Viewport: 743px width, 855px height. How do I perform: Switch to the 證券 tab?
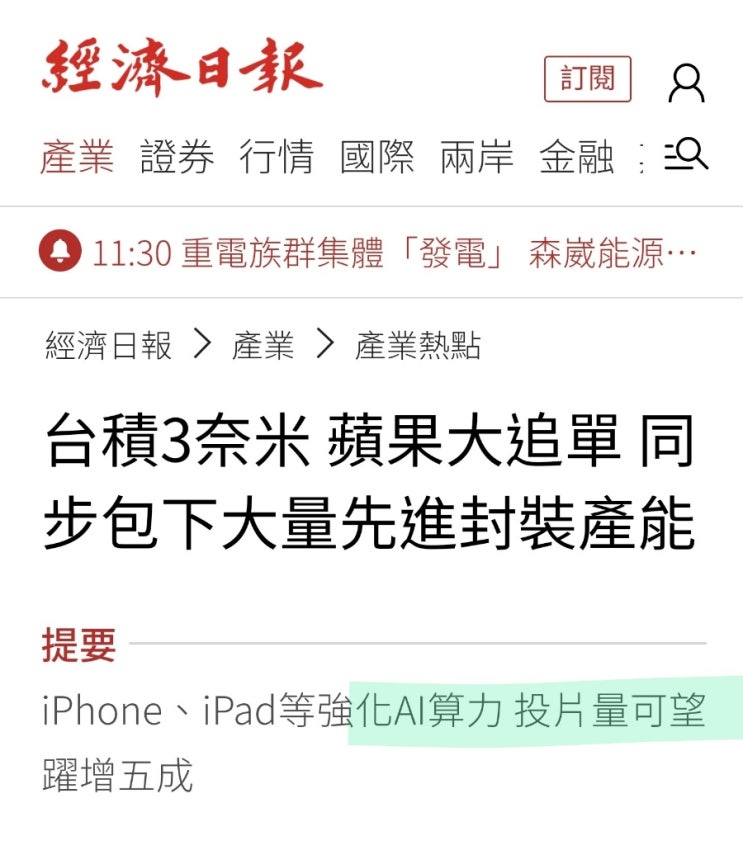point(177,157)
